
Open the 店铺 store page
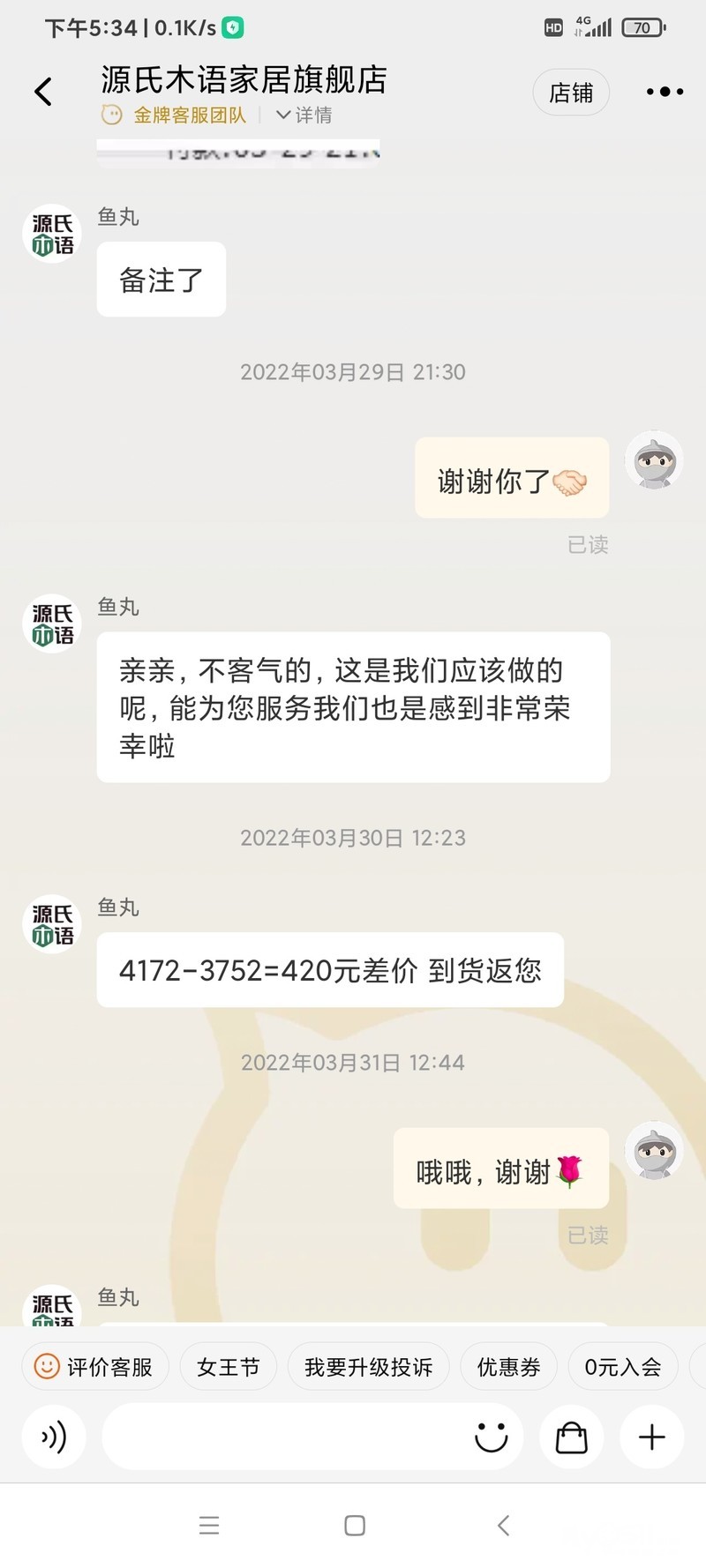click(571, 93)
